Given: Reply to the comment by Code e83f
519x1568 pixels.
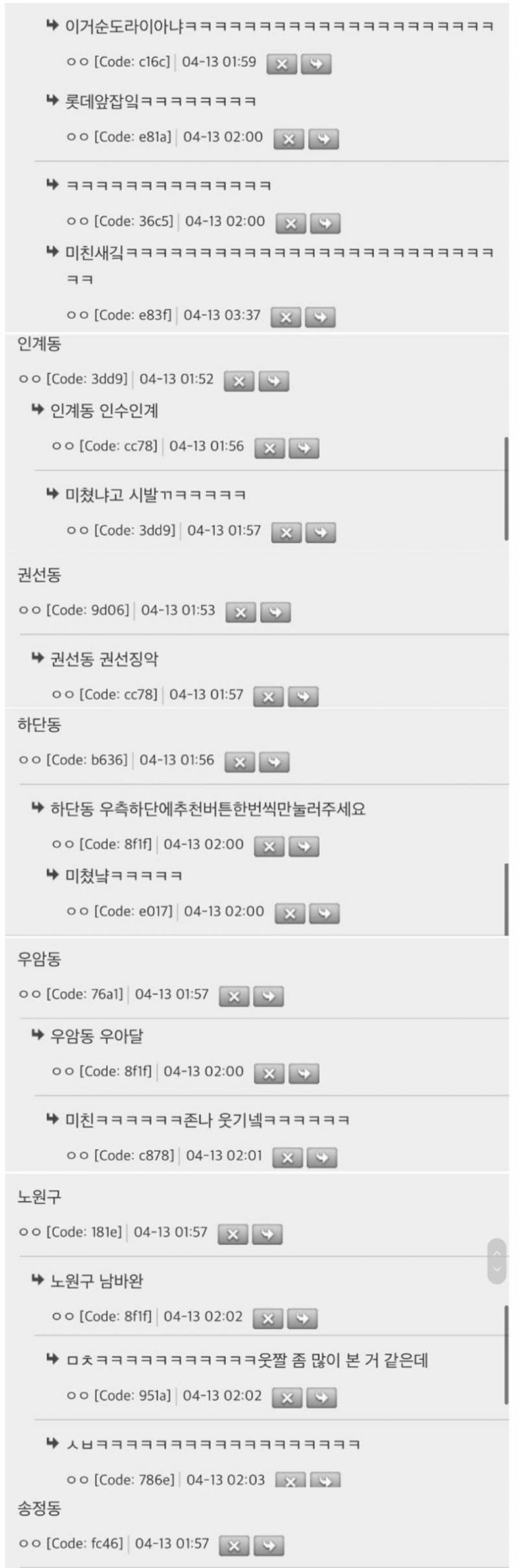Looking at the screenshot, I should [320, 317].
